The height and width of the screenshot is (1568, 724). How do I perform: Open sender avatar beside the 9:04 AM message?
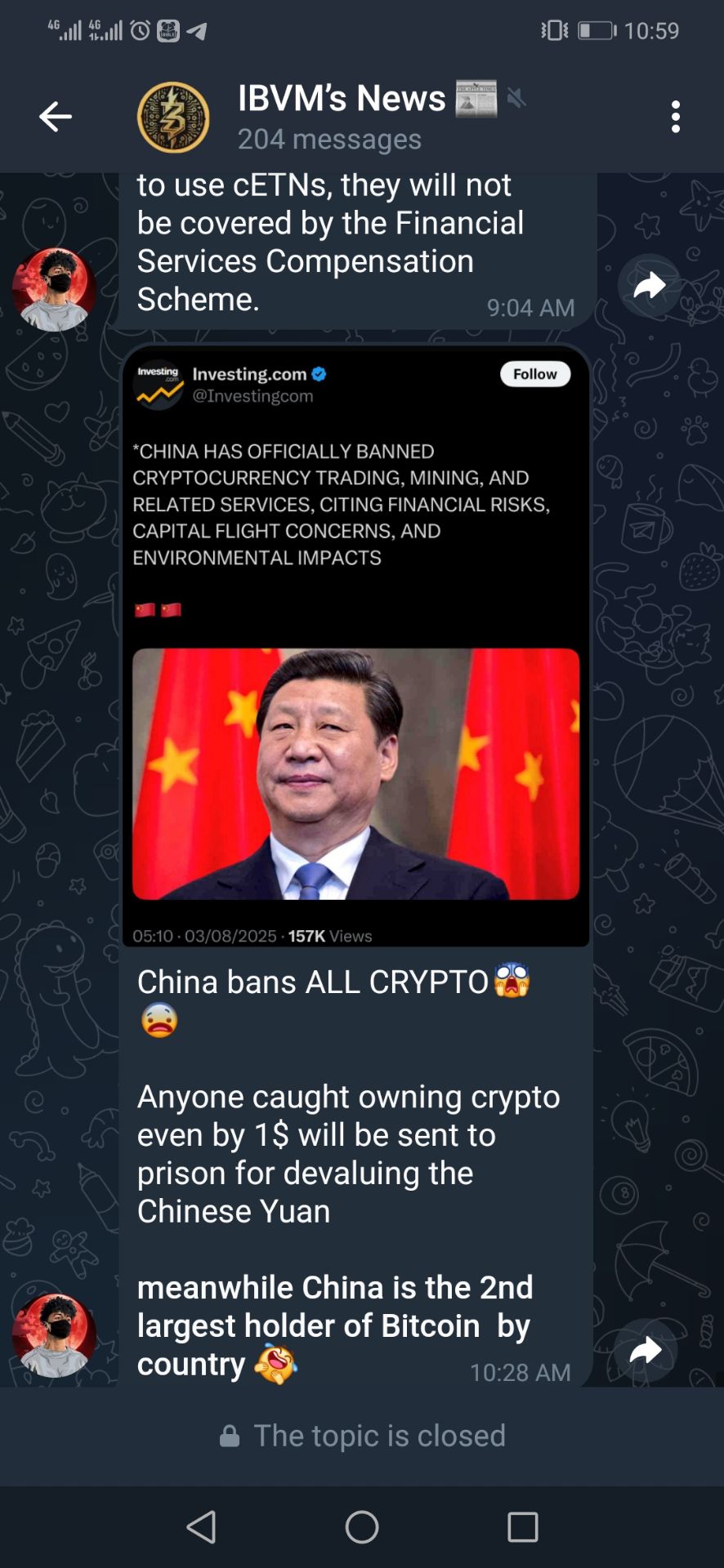click(x=54, y=289)
